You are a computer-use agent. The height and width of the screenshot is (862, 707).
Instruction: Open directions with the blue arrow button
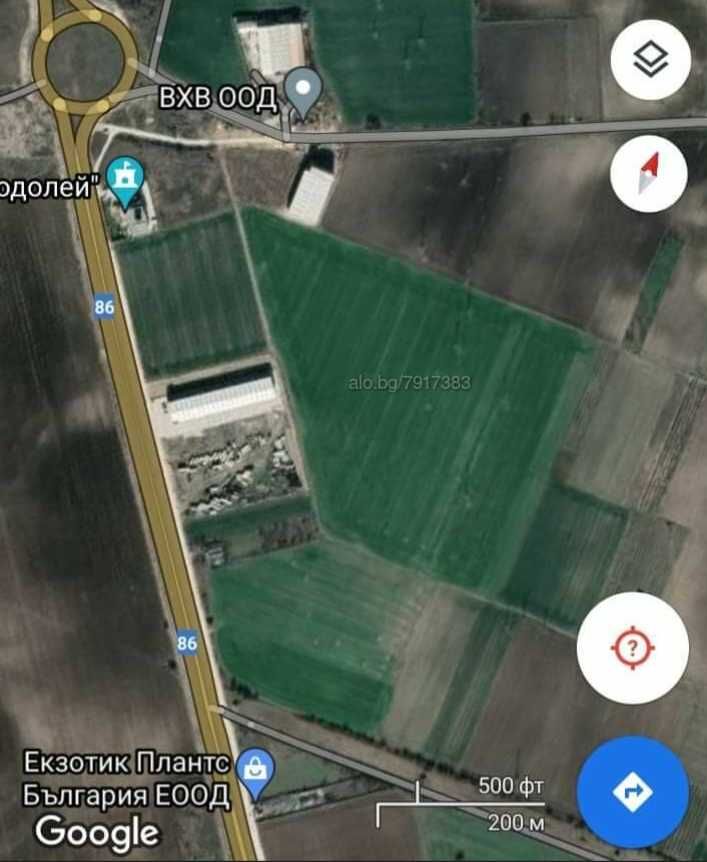pyautogui.click(x=632, y=792)
